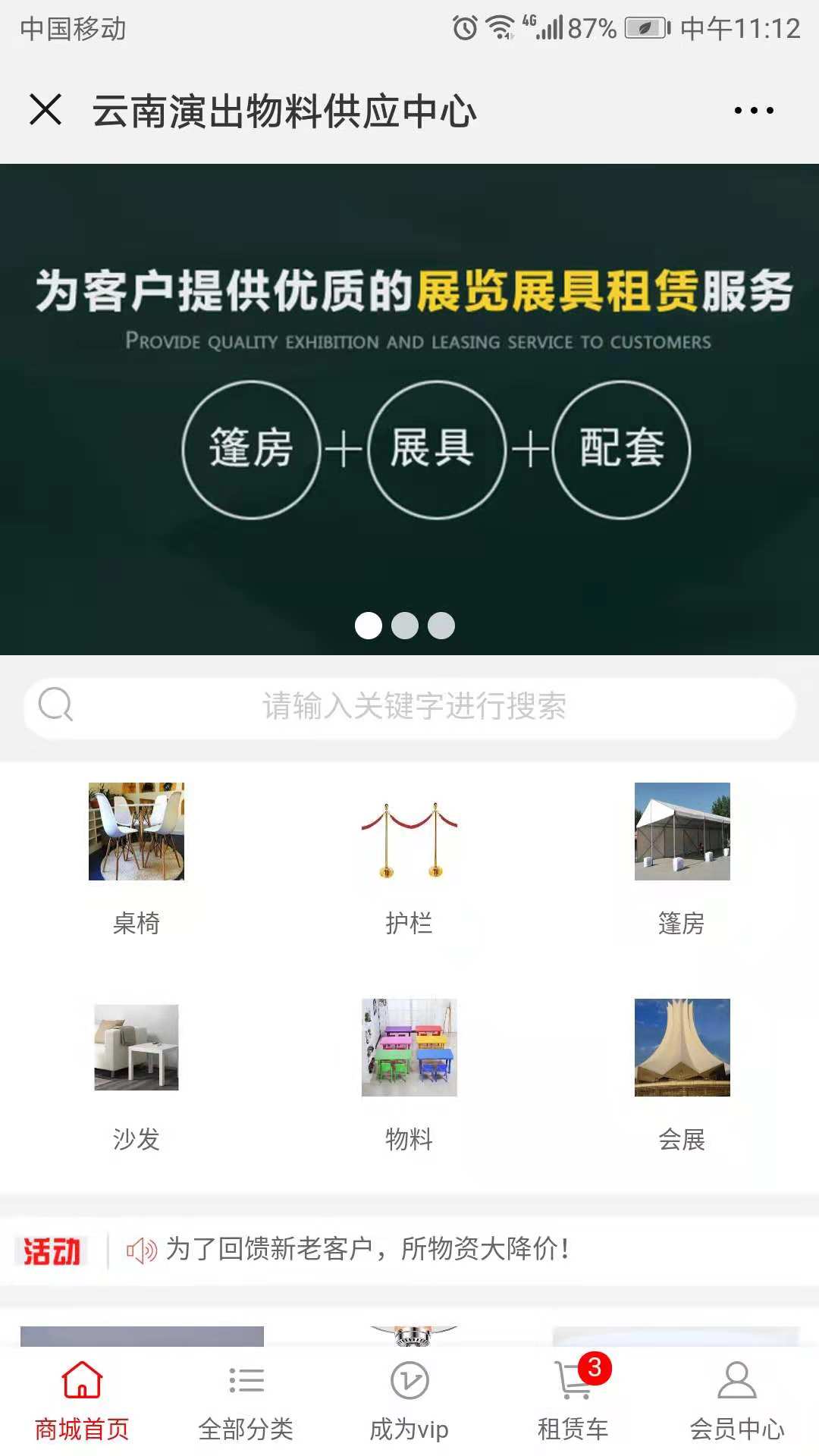Tap the keyword search box

click(x=413, y=706)
